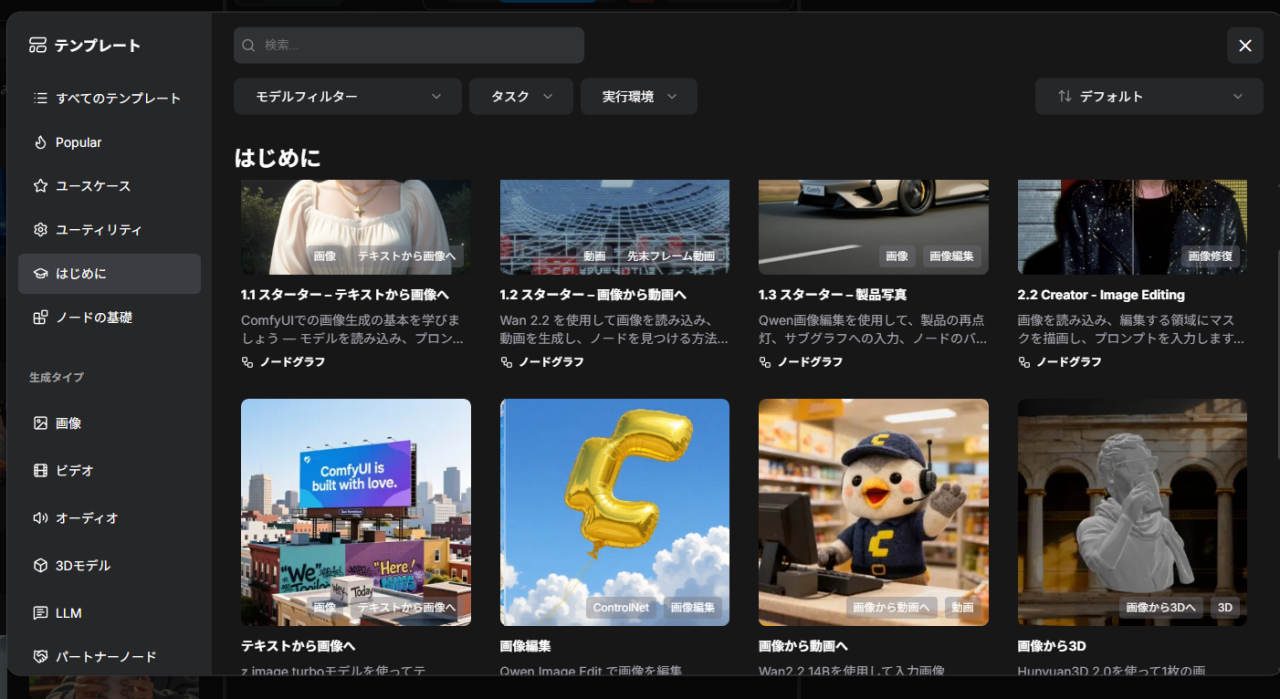Change the デフォルト sort order
The height and width of the screenshot is (699, 1280).
click(1149, 97)
